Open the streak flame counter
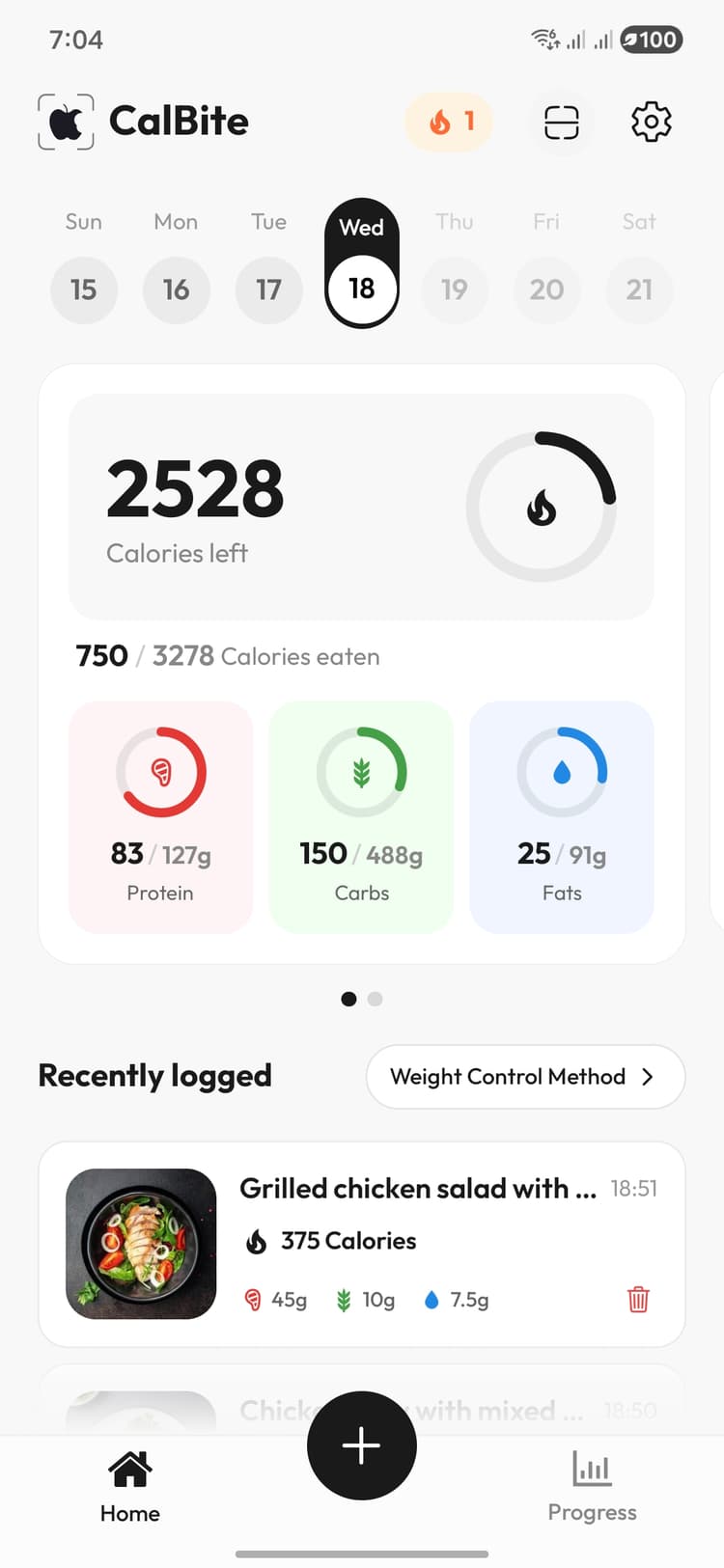This screenshot has width=724, height=1568. click(448, 122)
